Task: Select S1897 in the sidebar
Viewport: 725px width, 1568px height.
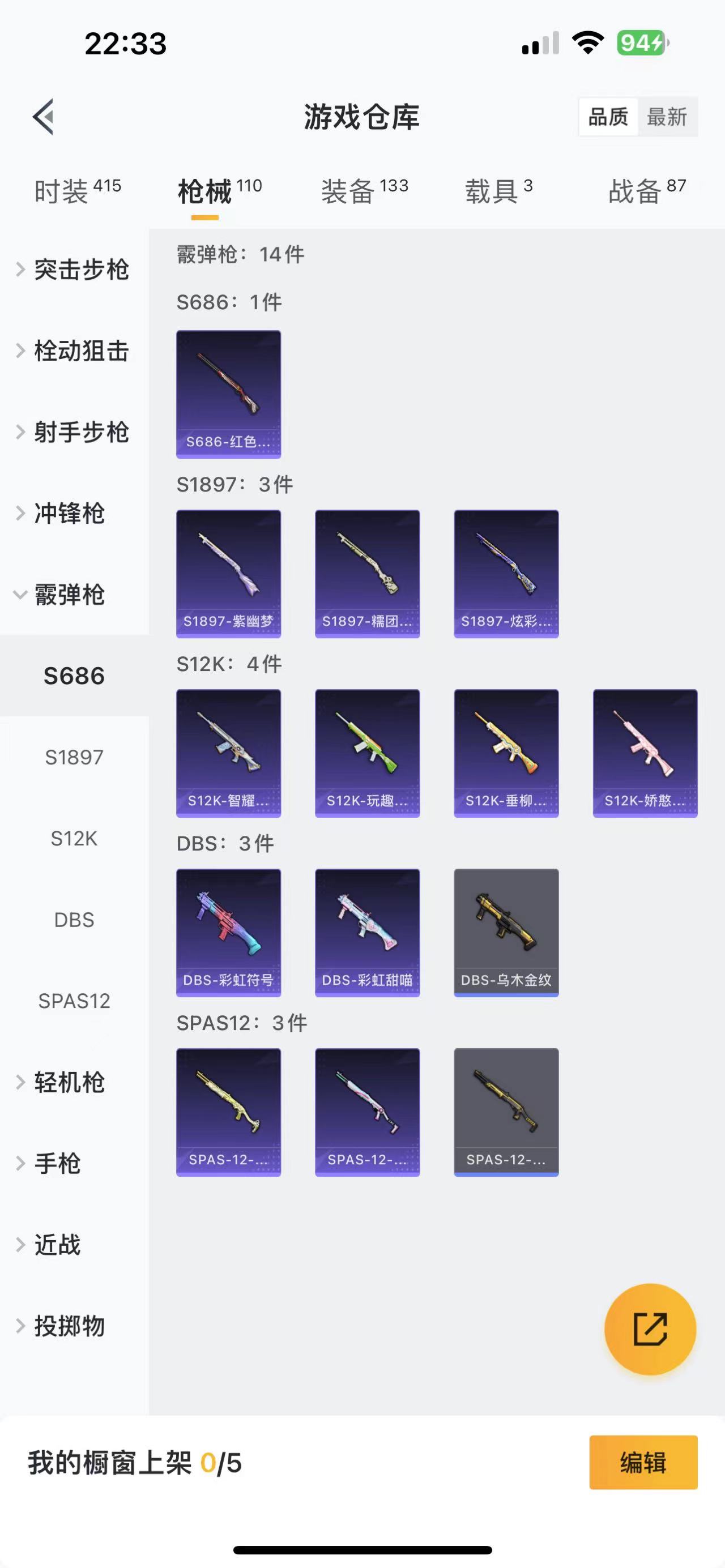Action: click(74, 757)
